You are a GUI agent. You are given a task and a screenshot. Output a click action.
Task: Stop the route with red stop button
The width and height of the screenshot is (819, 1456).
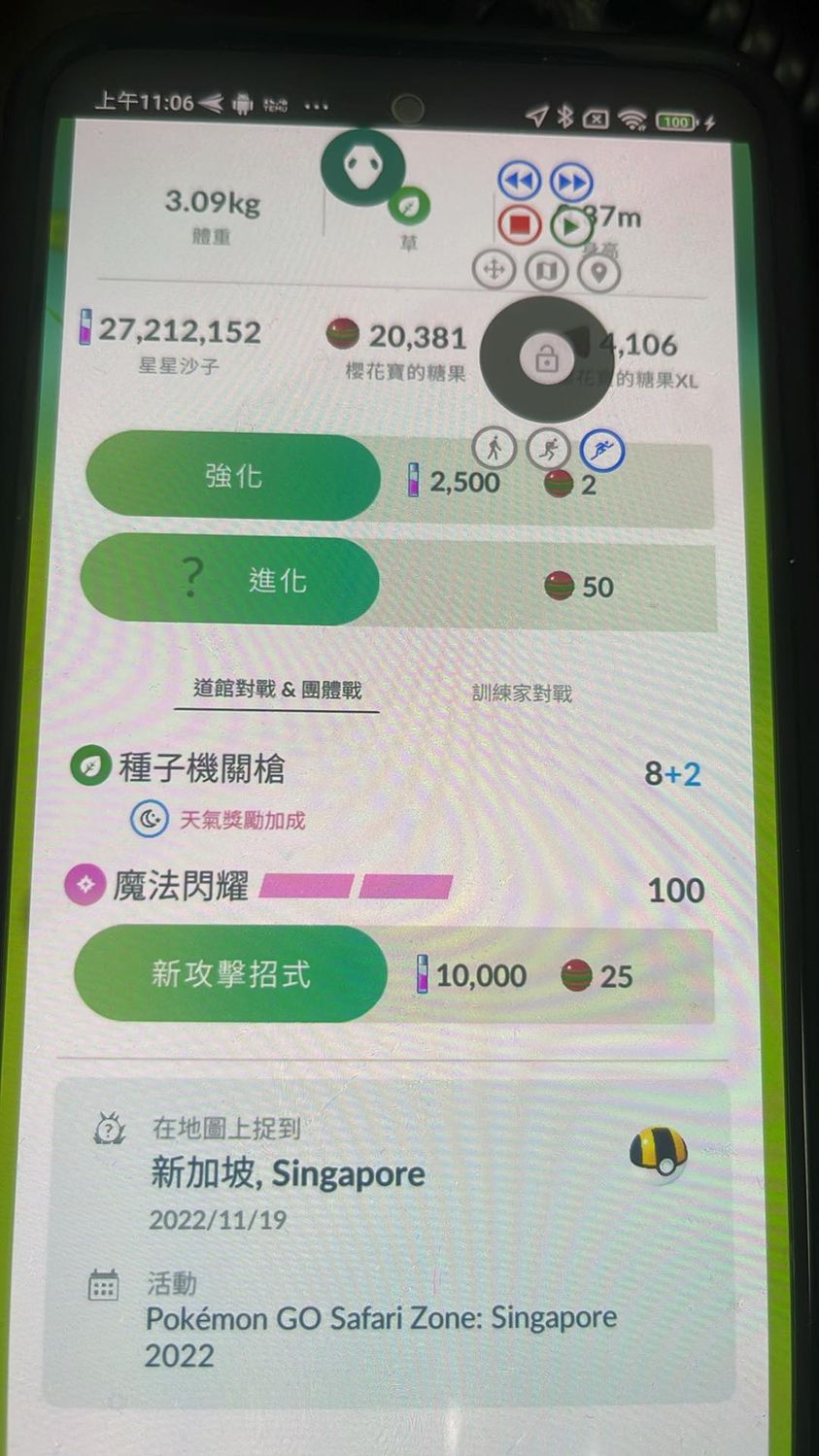[x=520, y=225]
